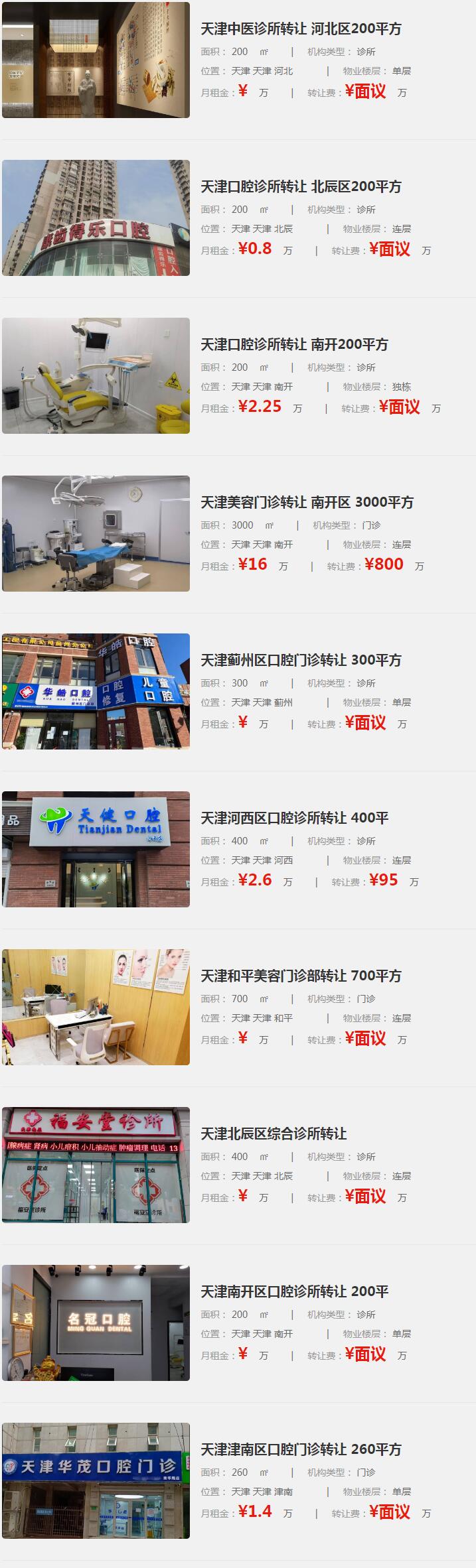Open listing 天津口腔诊所转让 北辰区200平方
476x1568 pixels.
301,187
